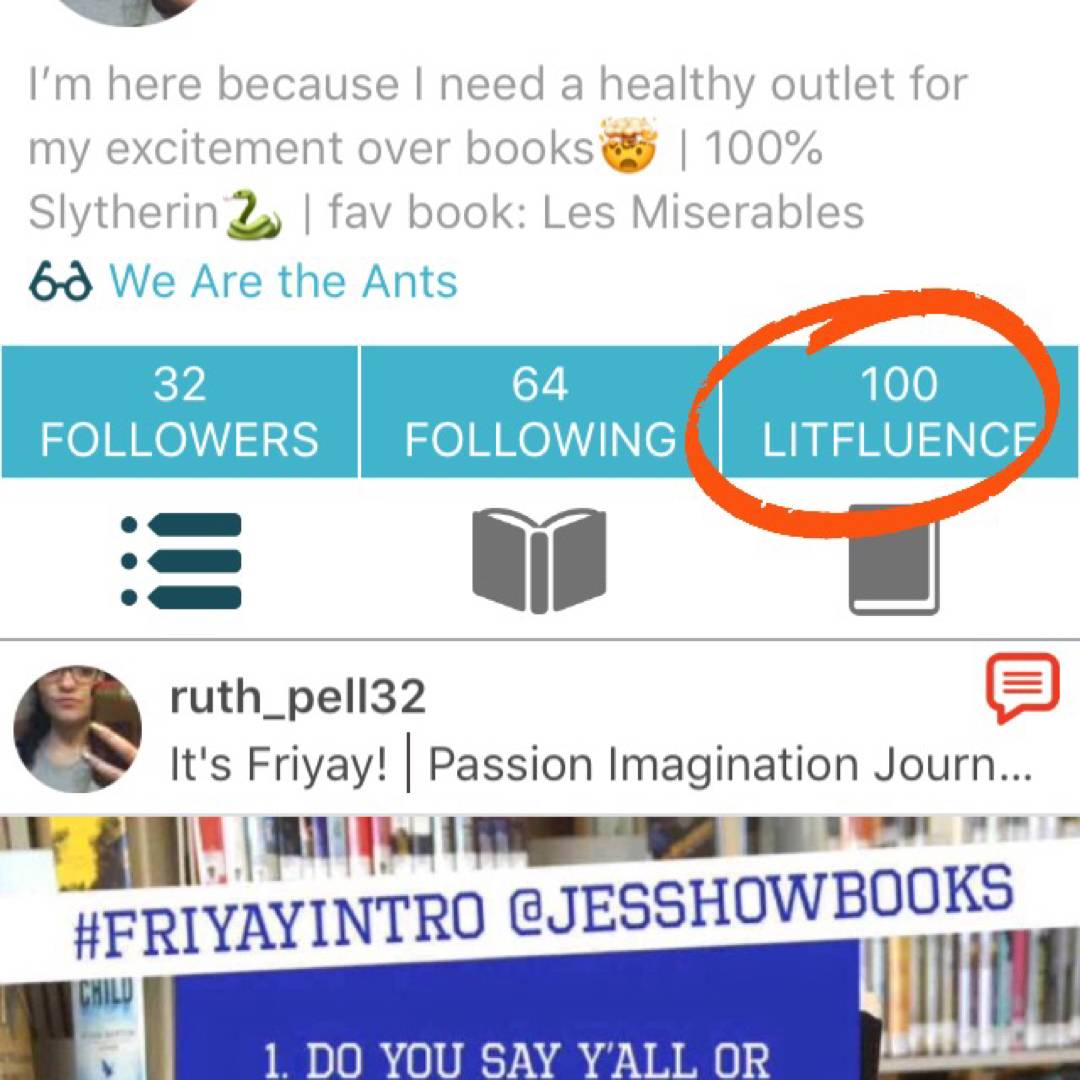The width and height of the screenshot is (1080, 1080).
Task: Open the #FRIYAYINTRO post image
Action: 540,950
